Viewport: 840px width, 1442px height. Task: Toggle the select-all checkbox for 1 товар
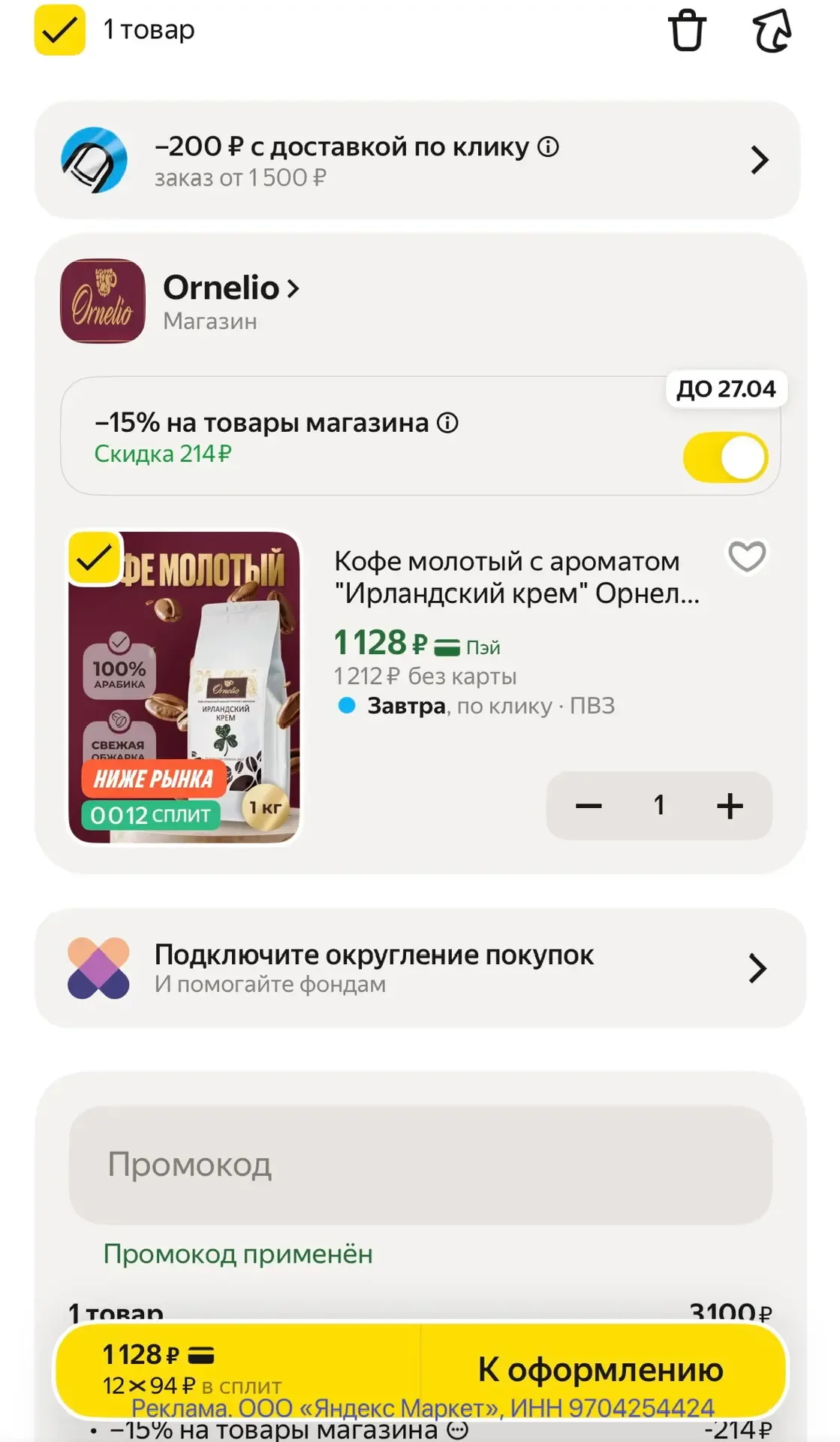click(60, 30)
